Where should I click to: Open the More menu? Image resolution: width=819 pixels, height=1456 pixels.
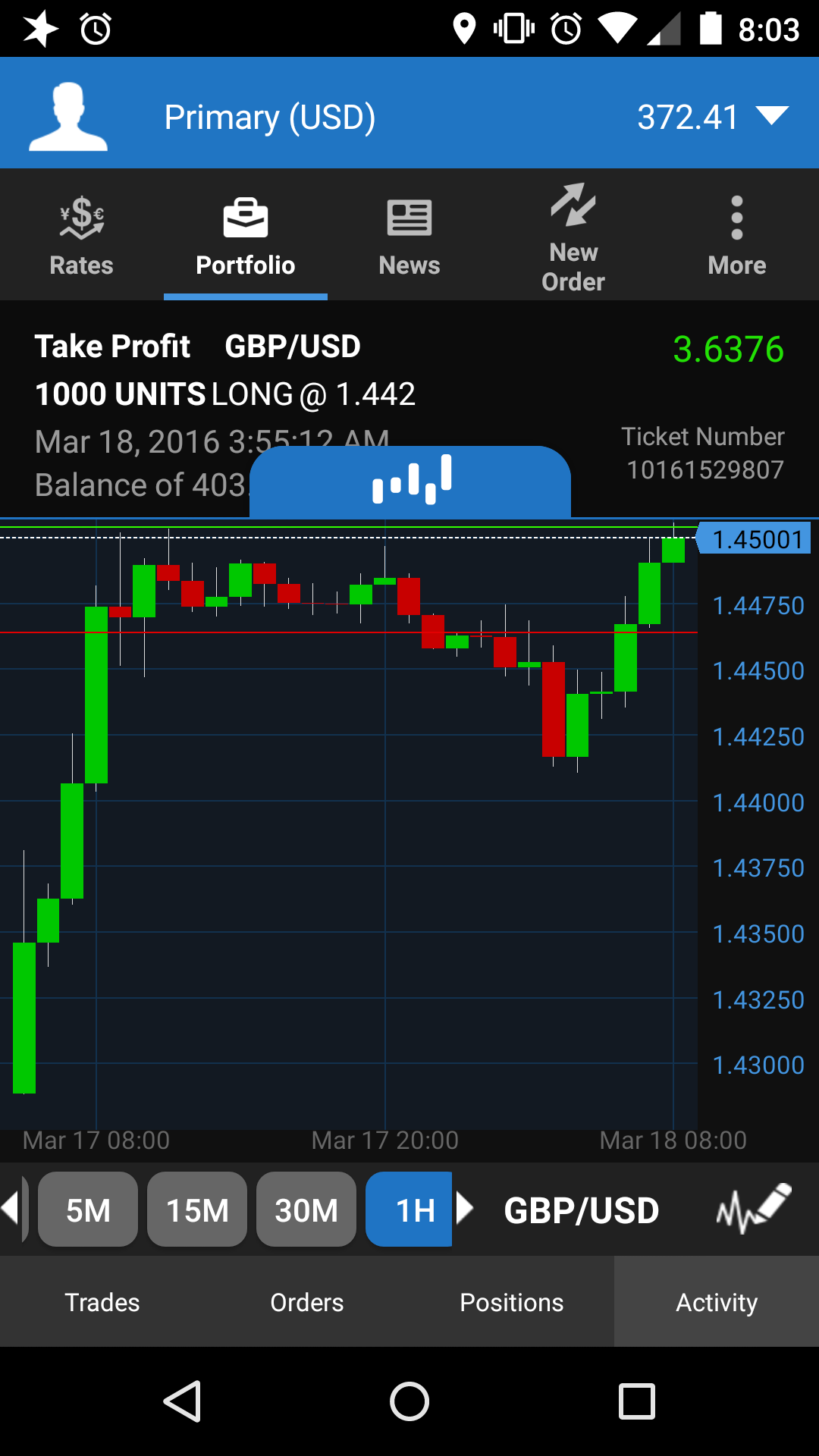pyautogui.click(x=736, y=235)
